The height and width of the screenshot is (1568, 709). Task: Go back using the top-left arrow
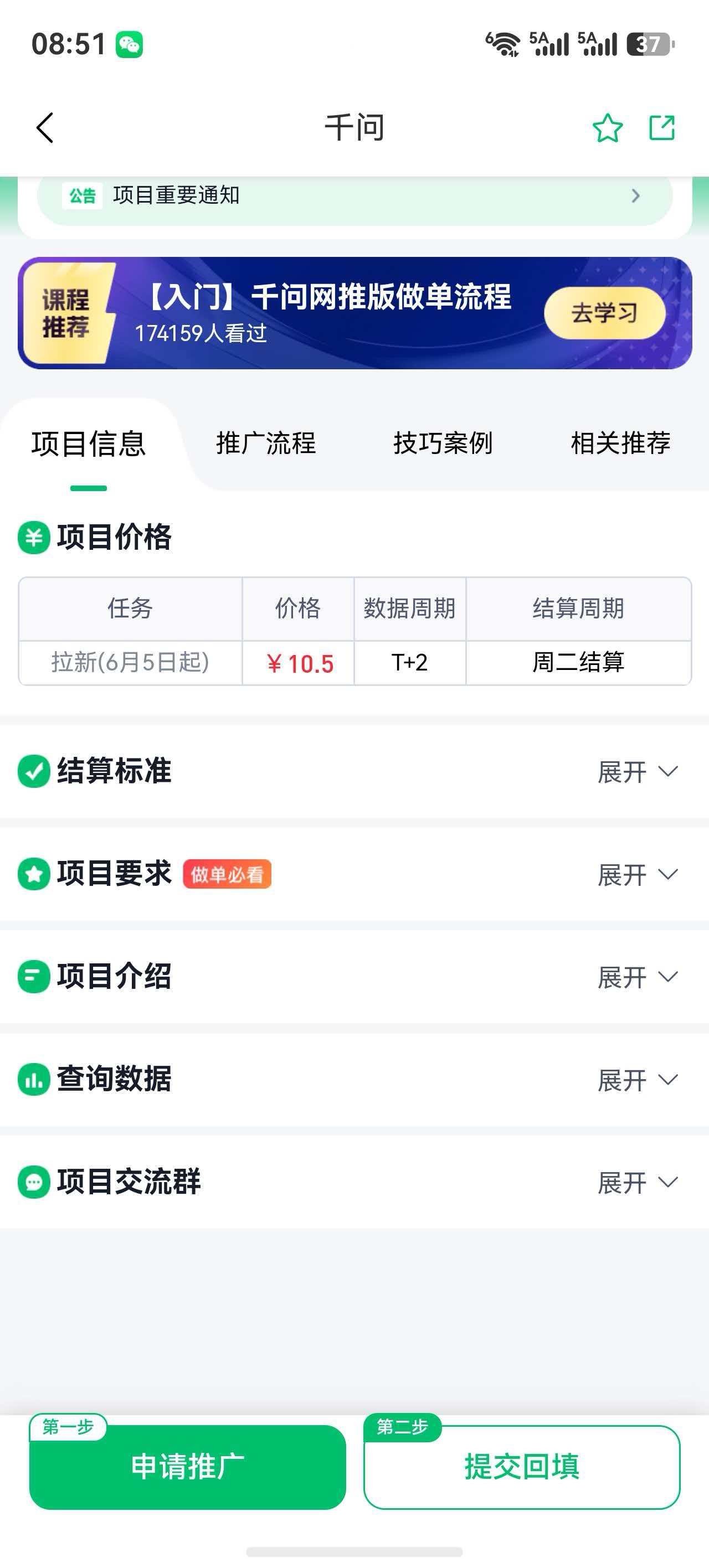tap(45, 128)
